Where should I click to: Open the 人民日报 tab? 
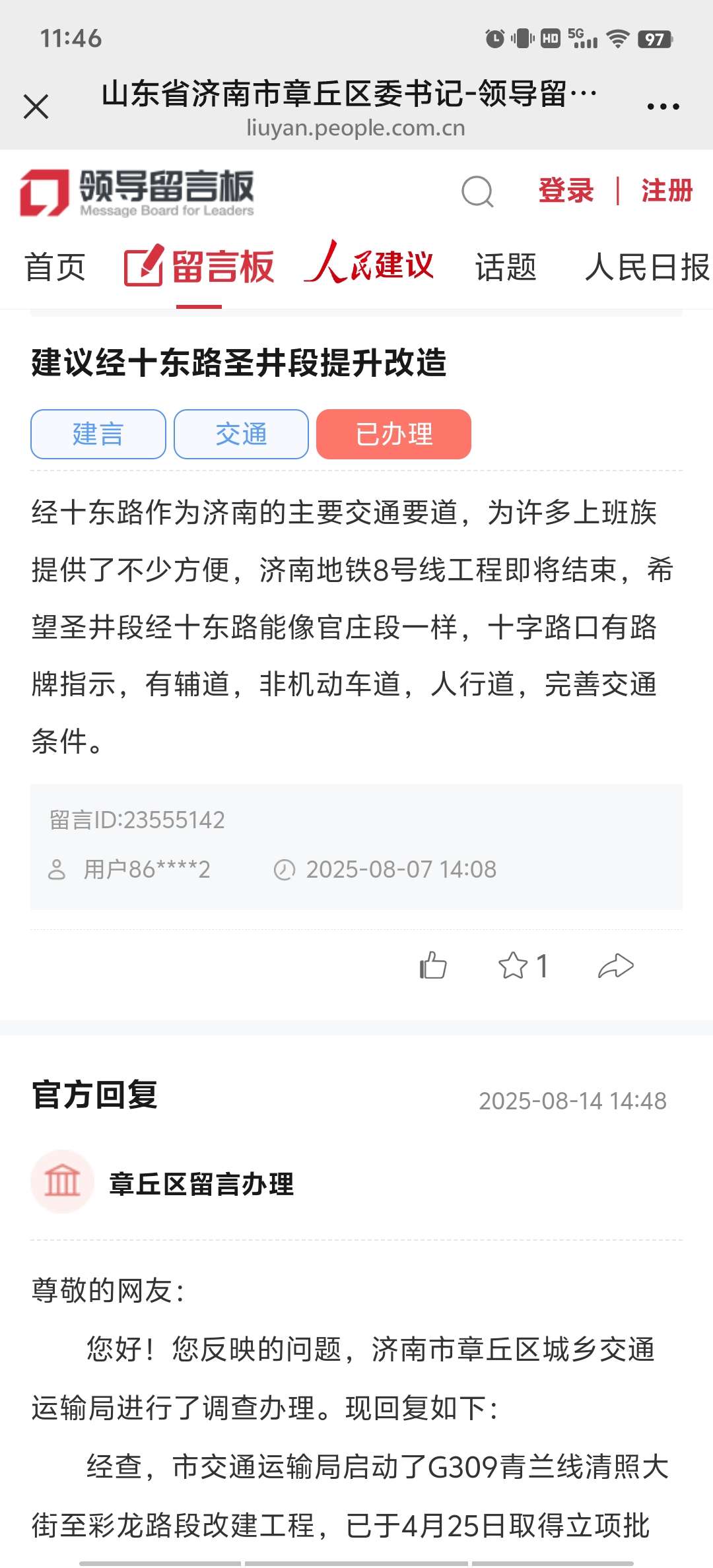647,267
